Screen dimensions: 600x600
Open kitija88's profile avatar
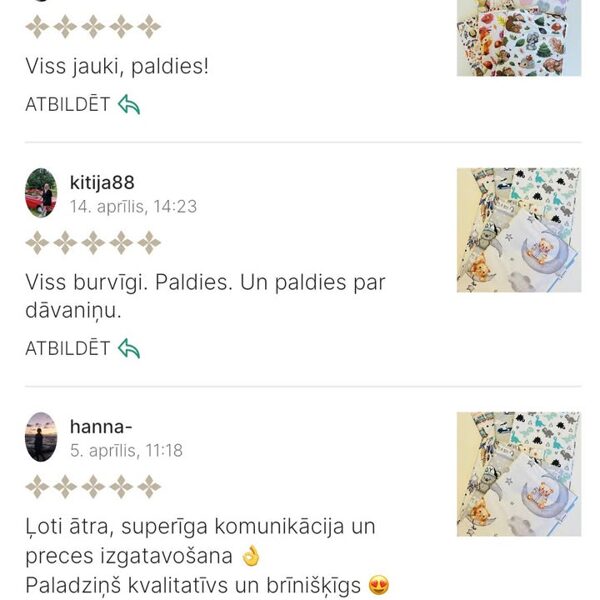tap(41, 193)
